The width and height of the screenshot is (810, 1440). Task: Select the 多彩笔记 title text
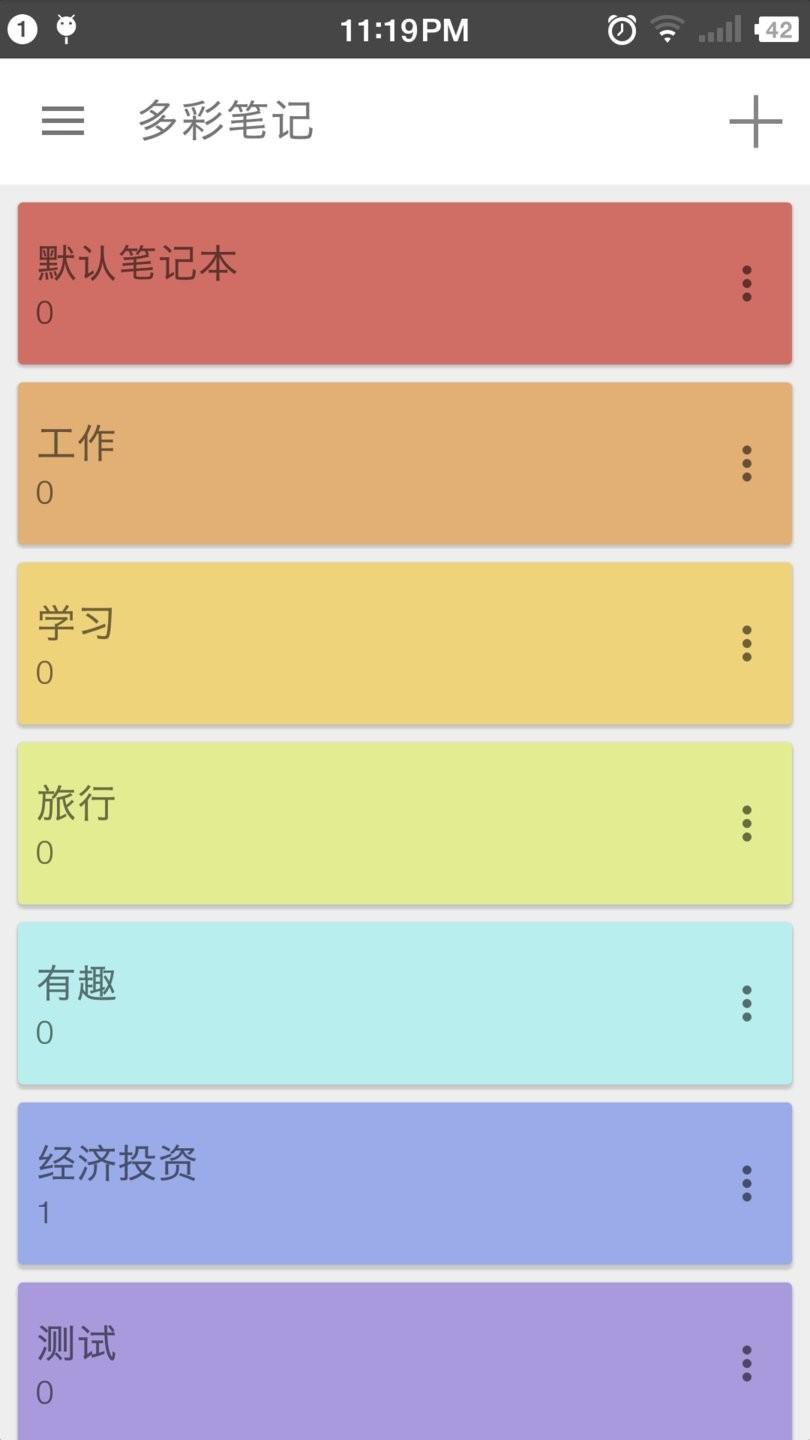[225, 120]
